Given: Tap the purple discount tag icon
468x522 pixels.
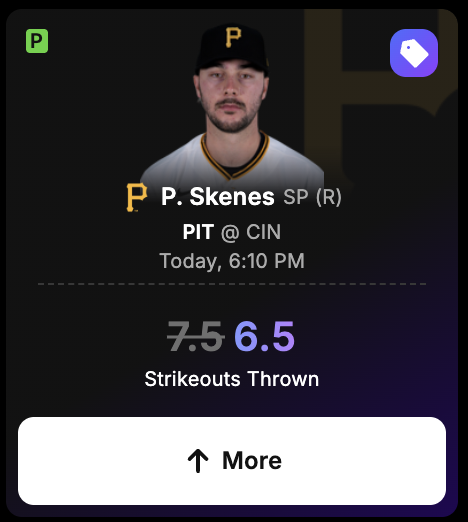Looking at the screenshot, I should [414, 53].
